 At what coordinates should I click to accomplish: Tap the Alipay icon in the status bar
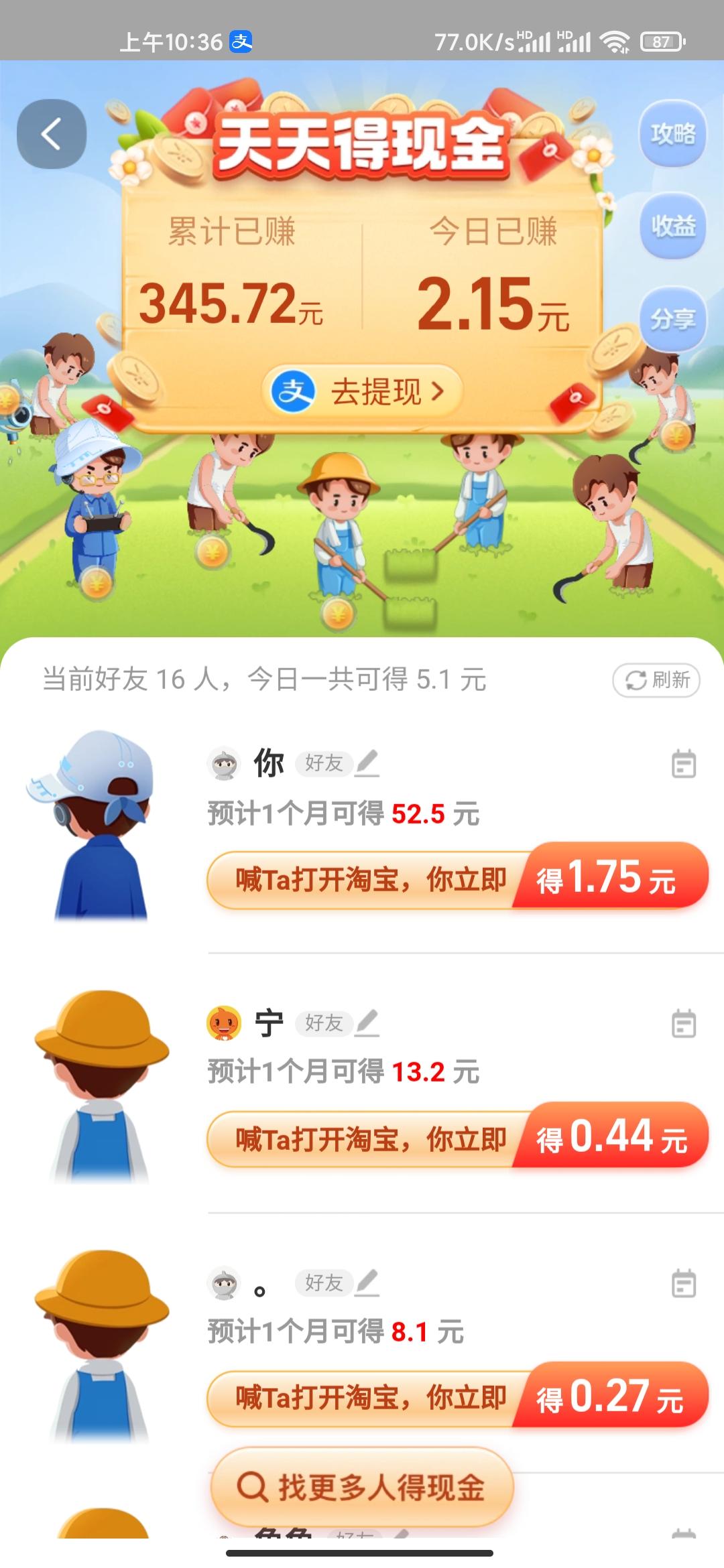(241, 42)
